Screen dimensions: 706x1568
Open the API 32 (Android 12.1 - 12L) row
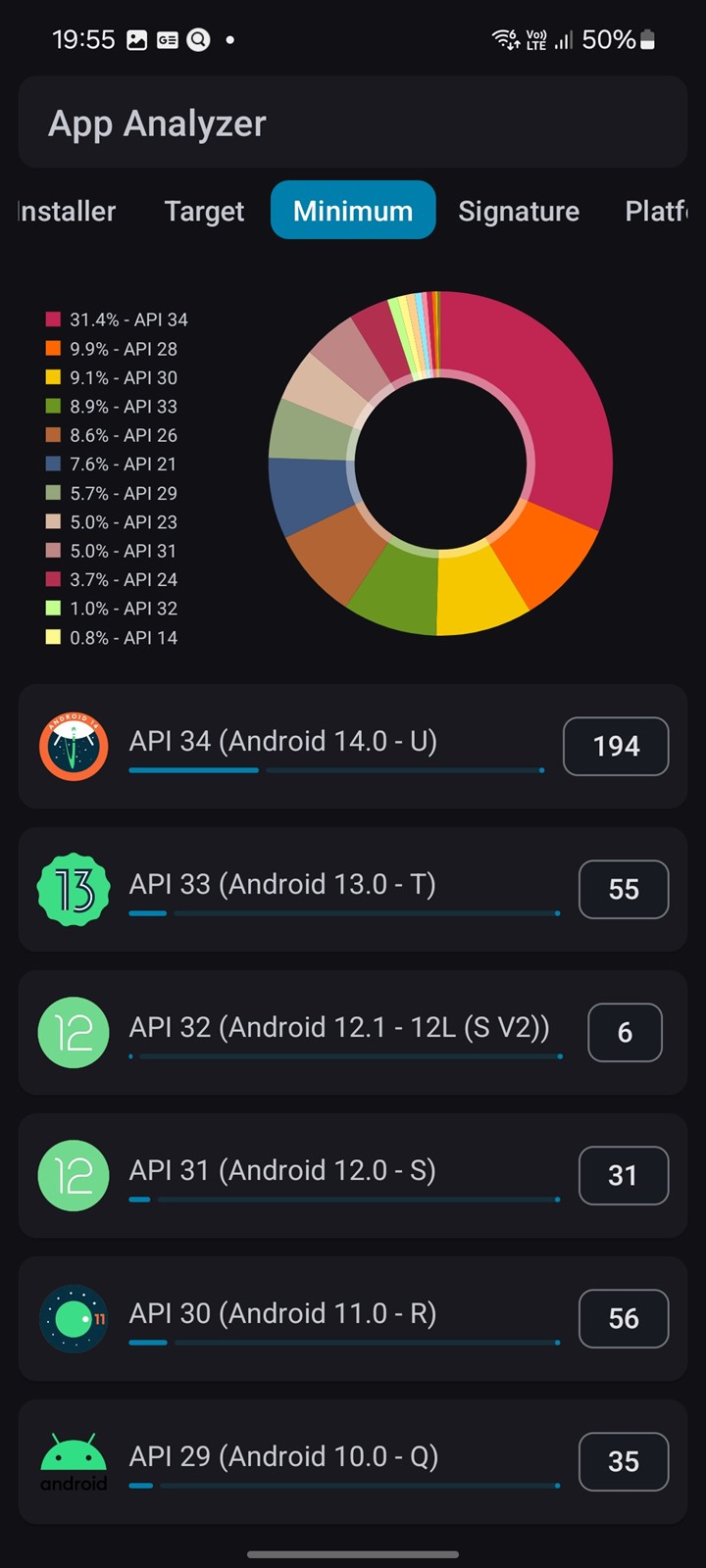pos(353,1033)
